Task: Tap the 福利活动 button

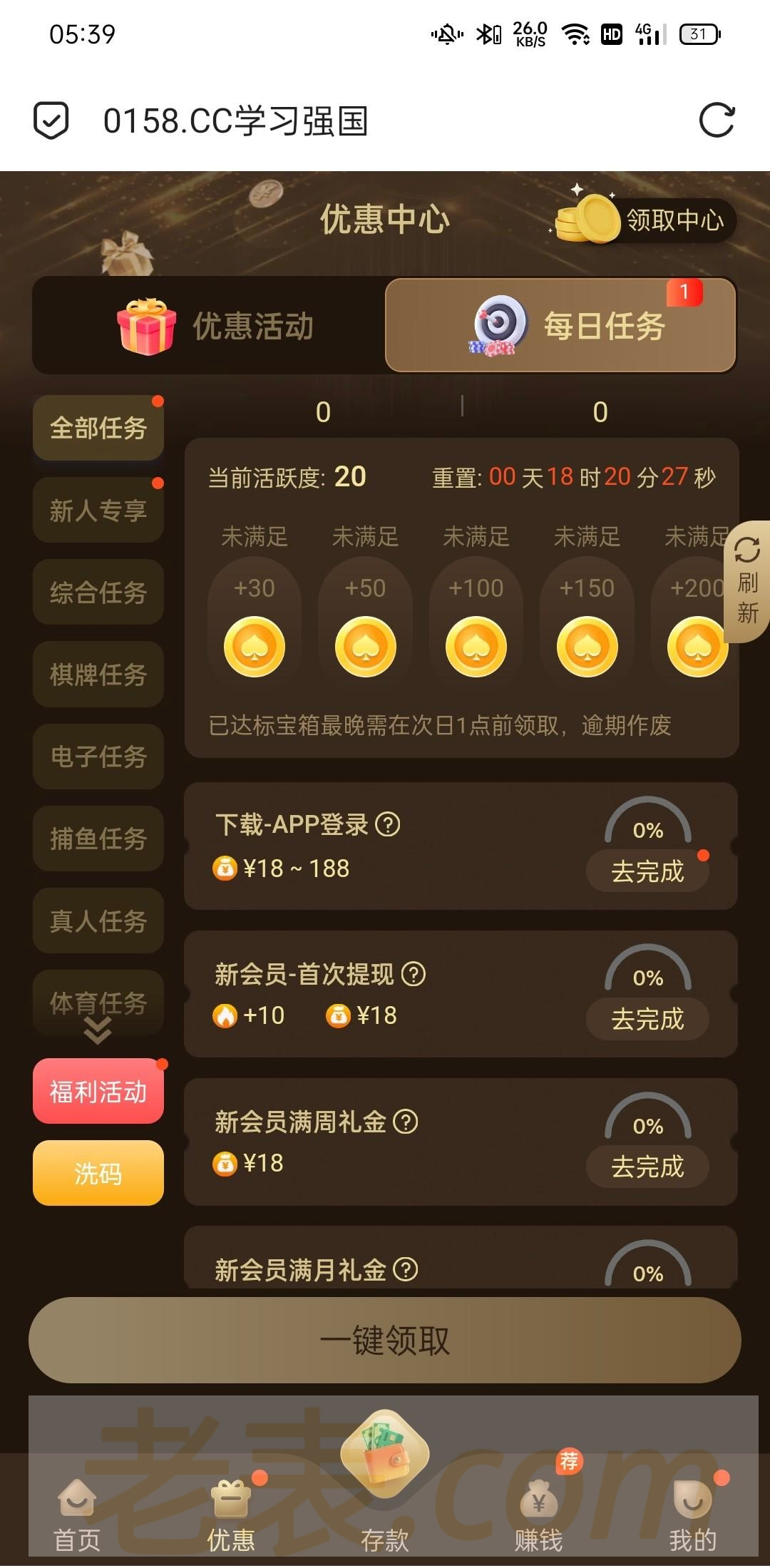Action: pos(98,1091)
